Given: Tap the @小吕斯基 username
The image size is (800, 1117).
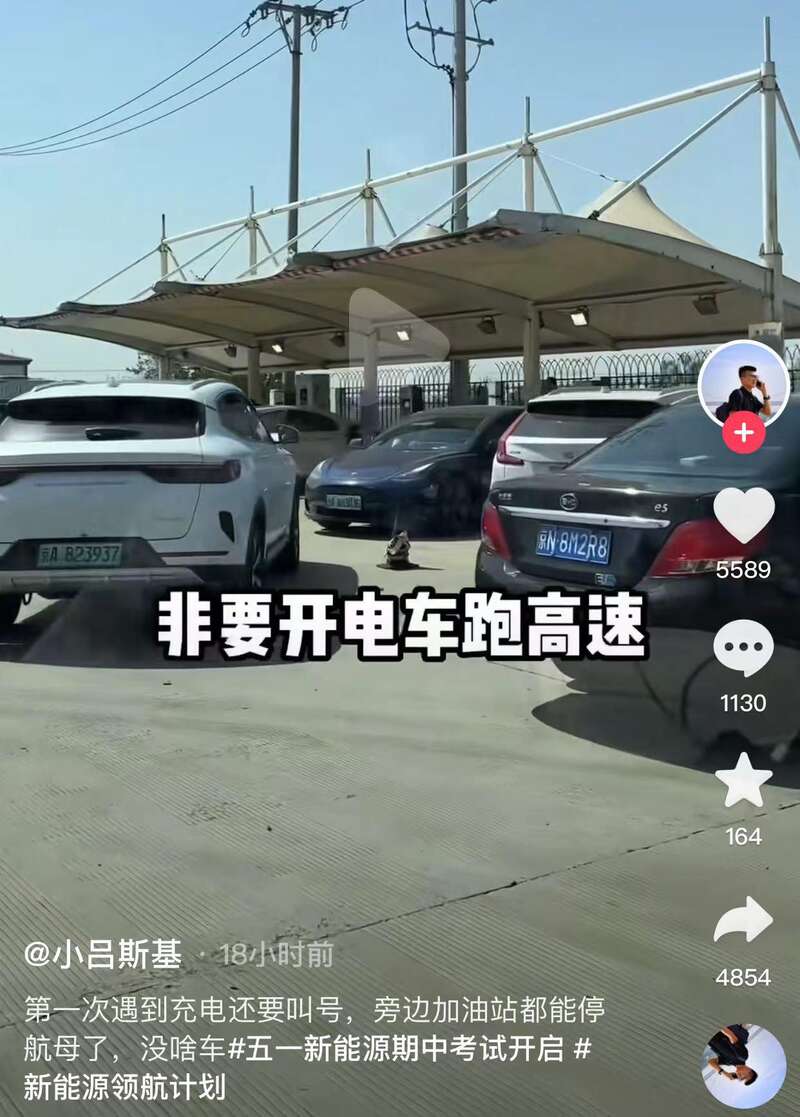Looking at the screenshot, I should [103, 955].
